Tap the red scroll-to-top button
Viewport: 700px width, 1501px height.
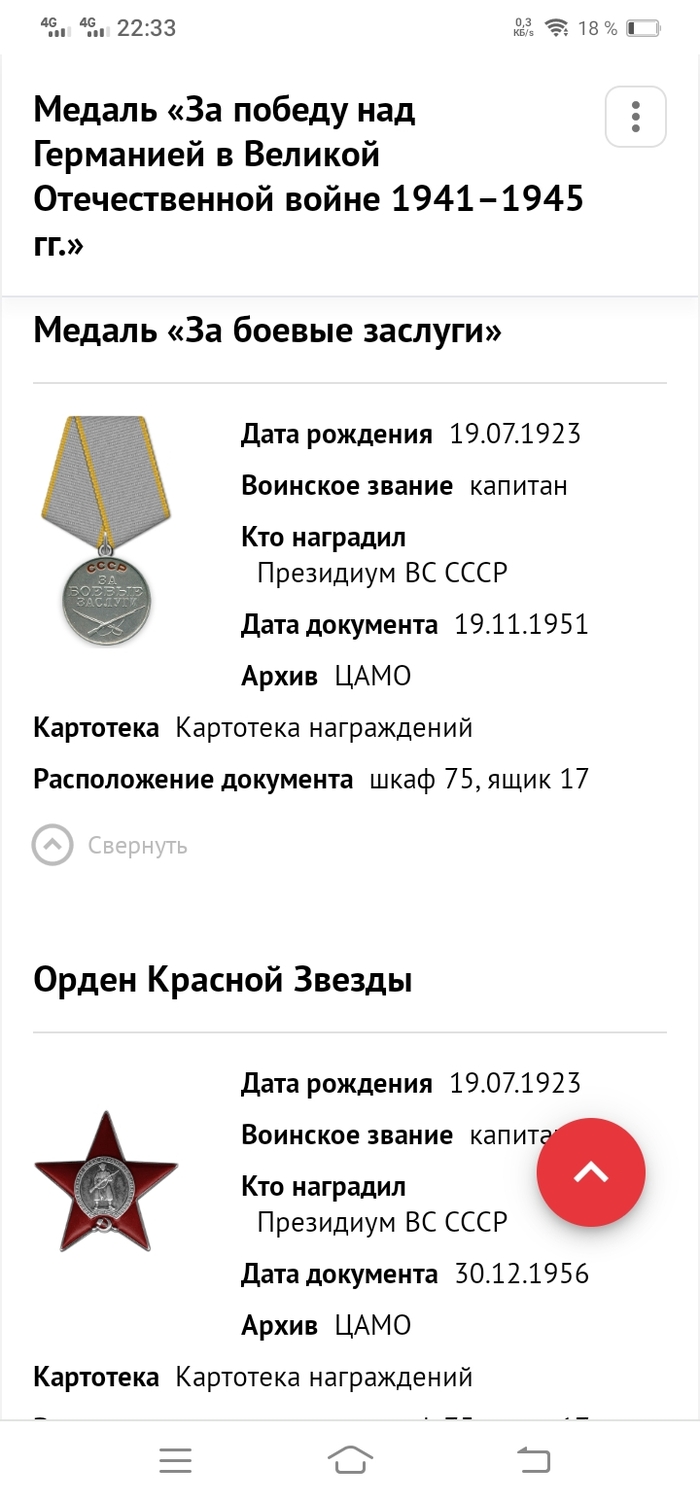click(x=591, y=1173)
